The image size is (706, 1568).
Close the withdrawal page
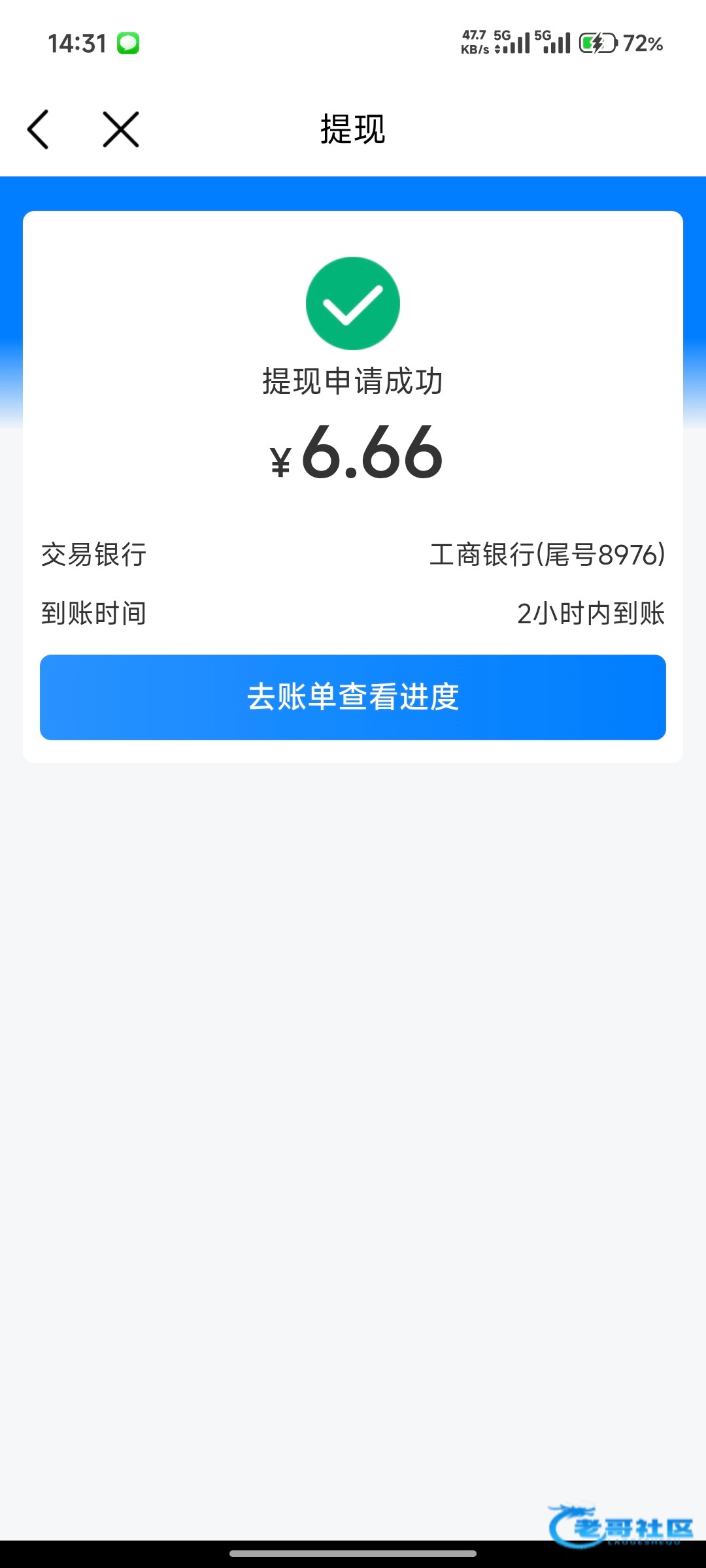(121, 129)
